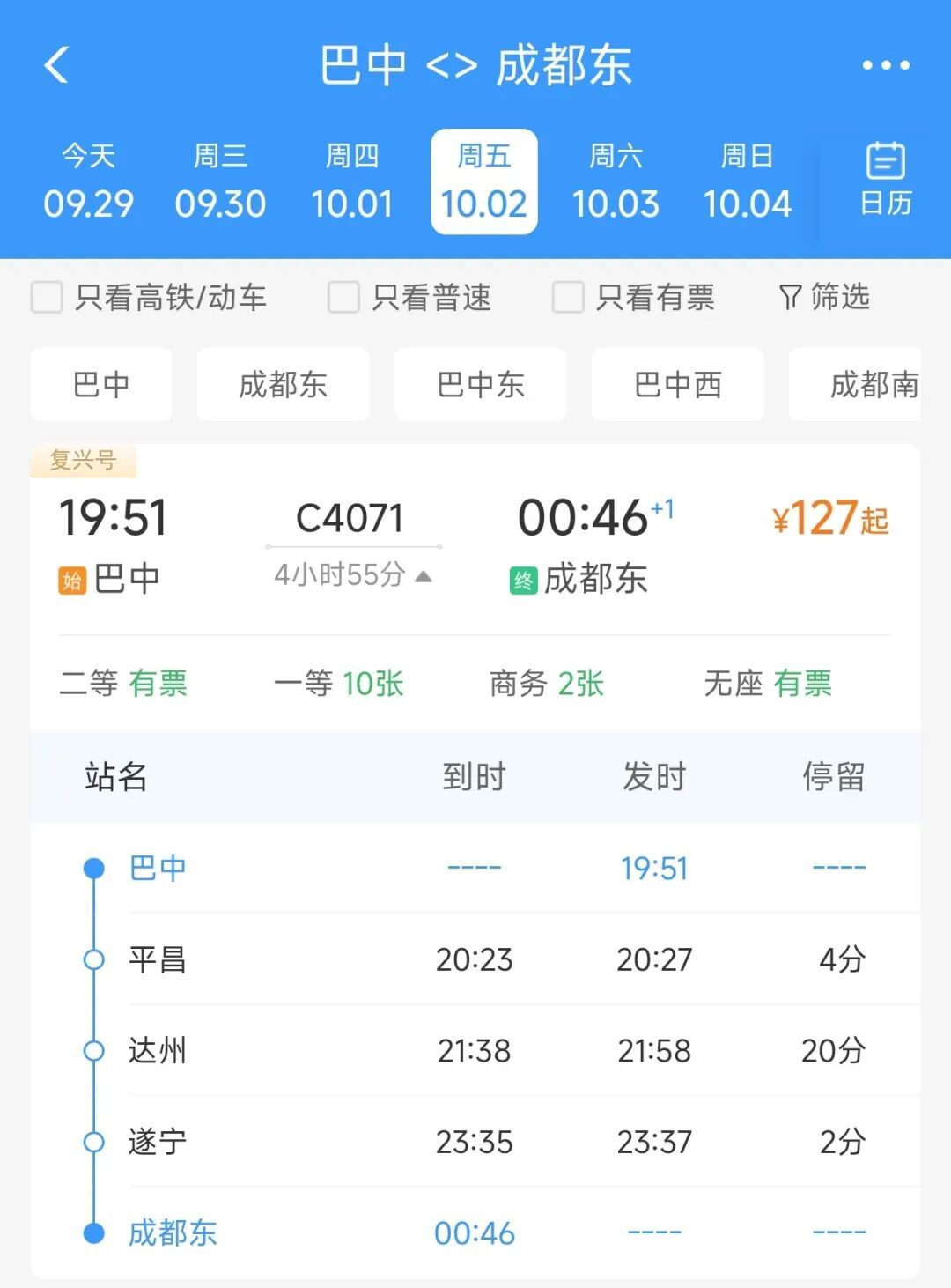Select today's date 09.29
This screenshot has height=1288, width=951.
click(88, 181)
